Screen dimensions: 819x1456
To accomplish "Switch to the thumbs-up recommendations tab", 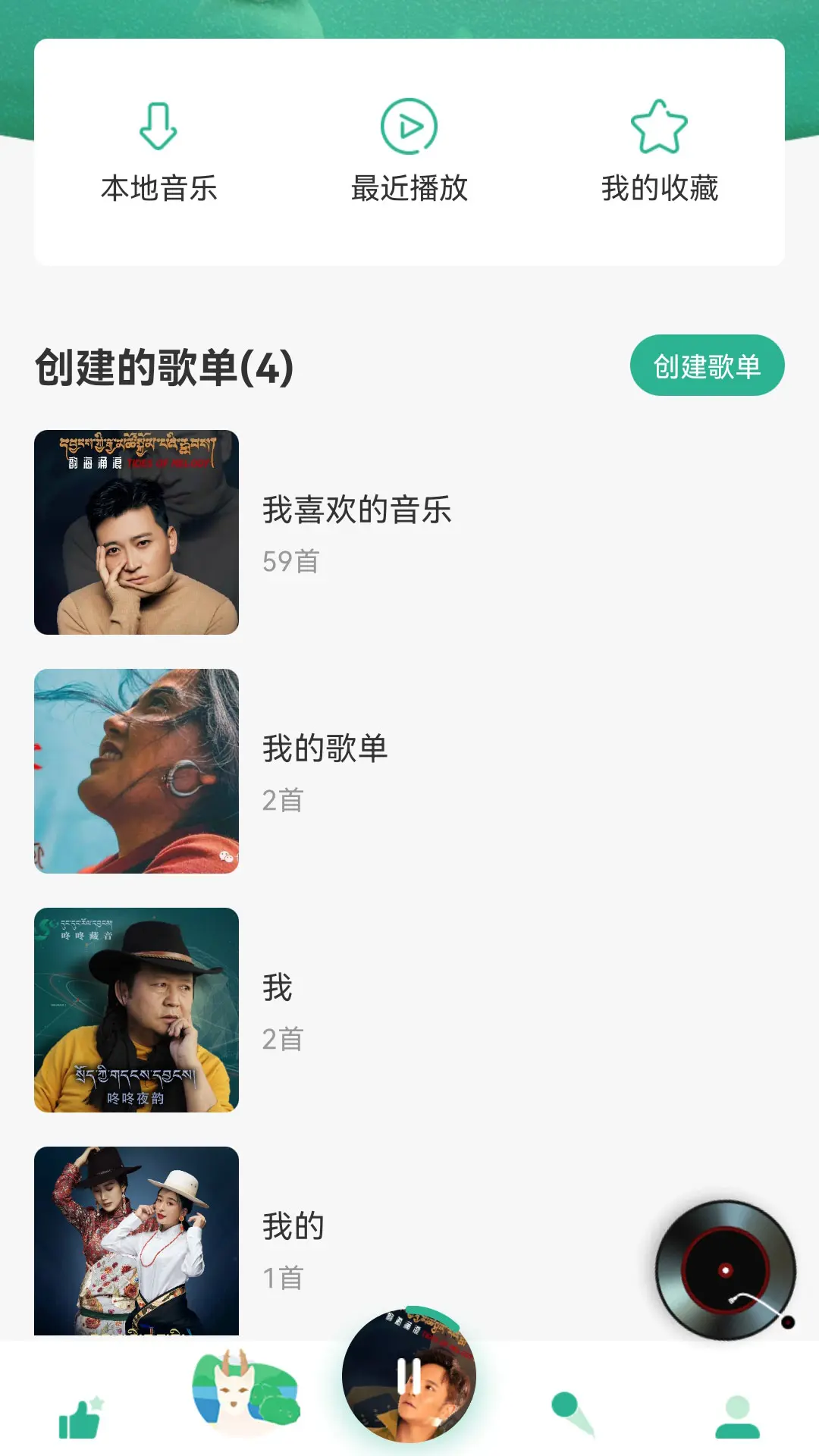I will click(x=80, y=1417).
